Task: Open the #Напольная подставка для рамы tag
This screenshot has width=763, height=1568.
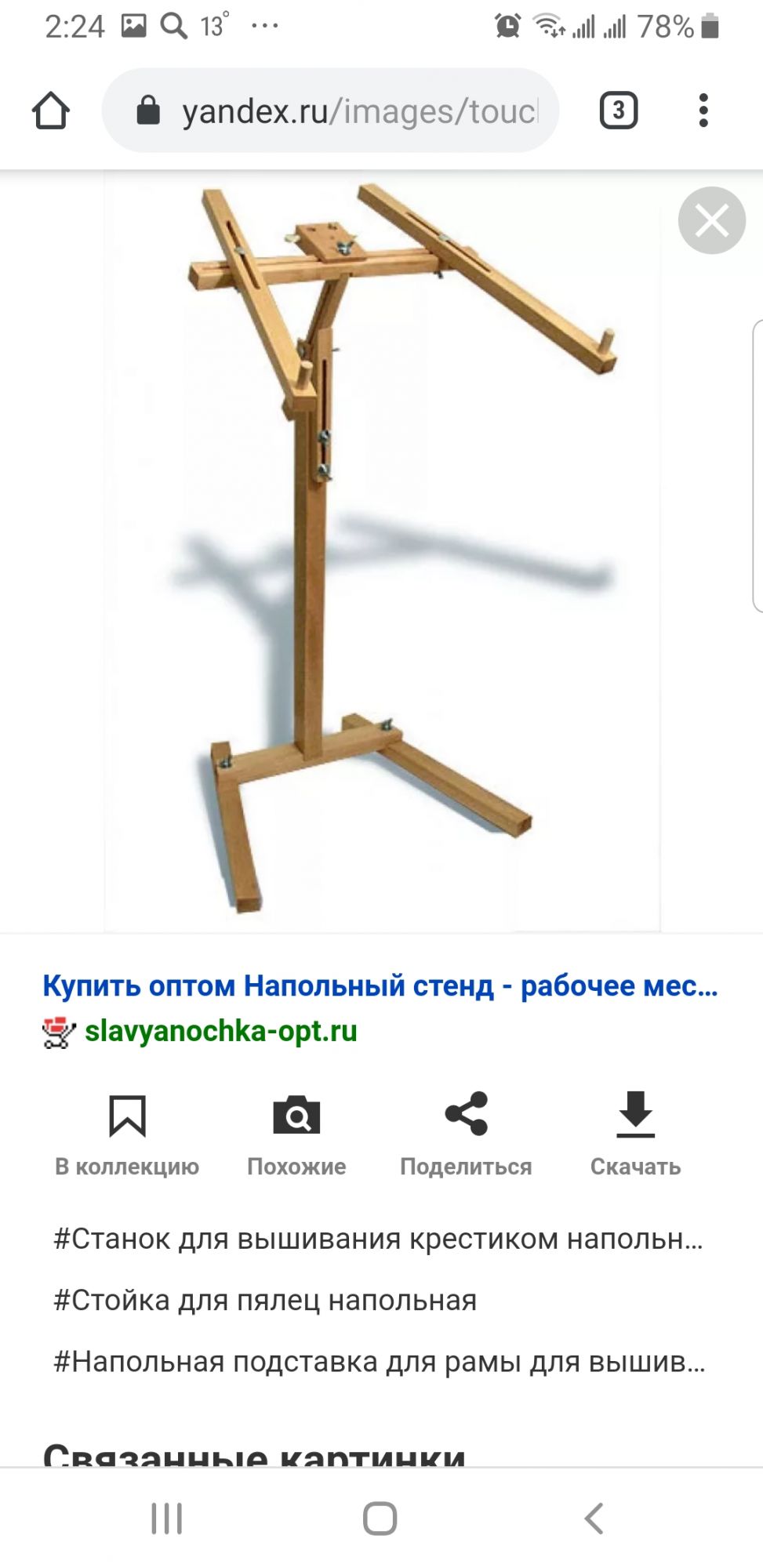Action: click(x=380, y=1362)
